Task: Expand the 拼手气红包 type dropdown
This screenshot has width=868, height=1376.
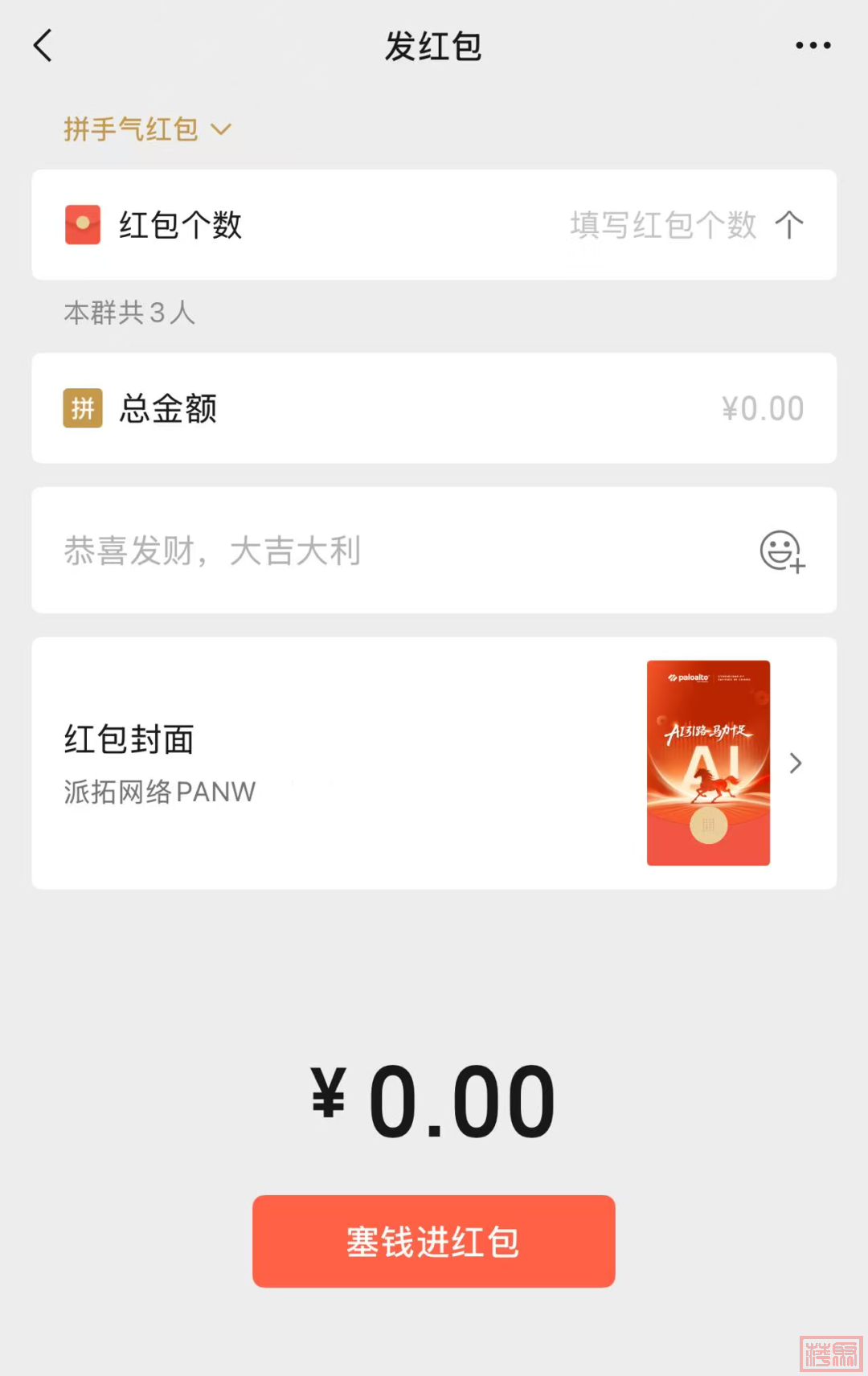Action: 148,129
